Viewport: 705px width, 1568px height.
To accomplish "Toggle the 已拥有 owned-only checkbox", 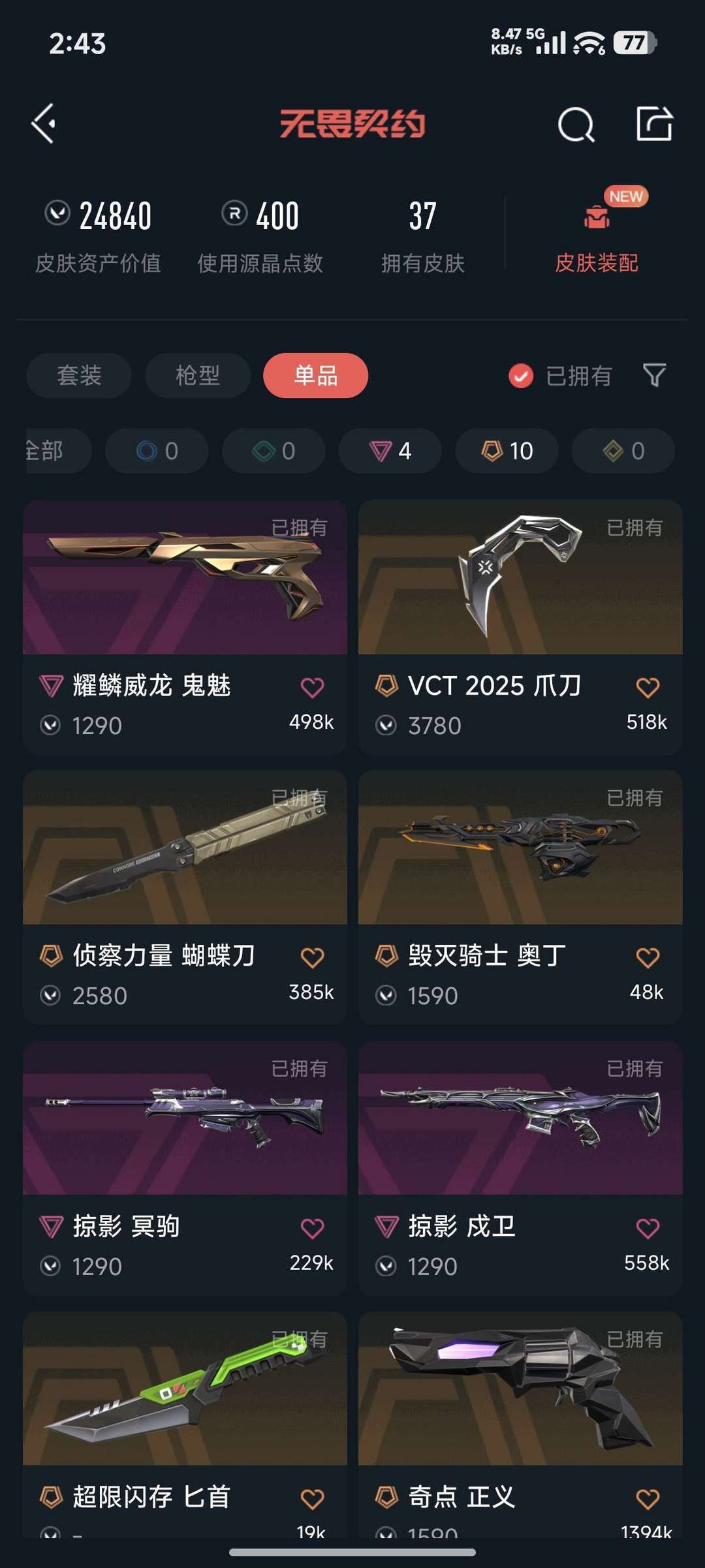I will (x=521, y=376).
